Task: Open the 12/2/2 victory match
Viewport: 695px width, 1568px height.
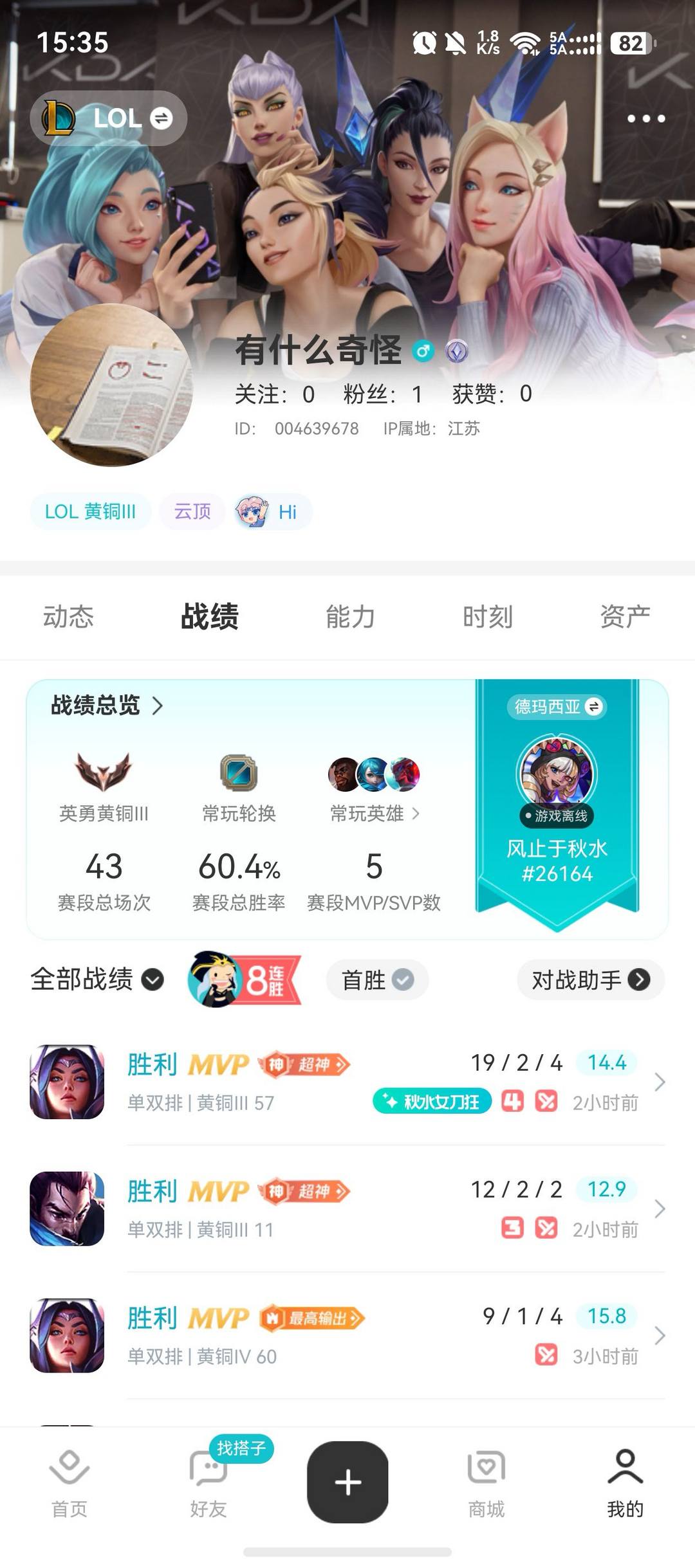Action: pos(347,1208)
